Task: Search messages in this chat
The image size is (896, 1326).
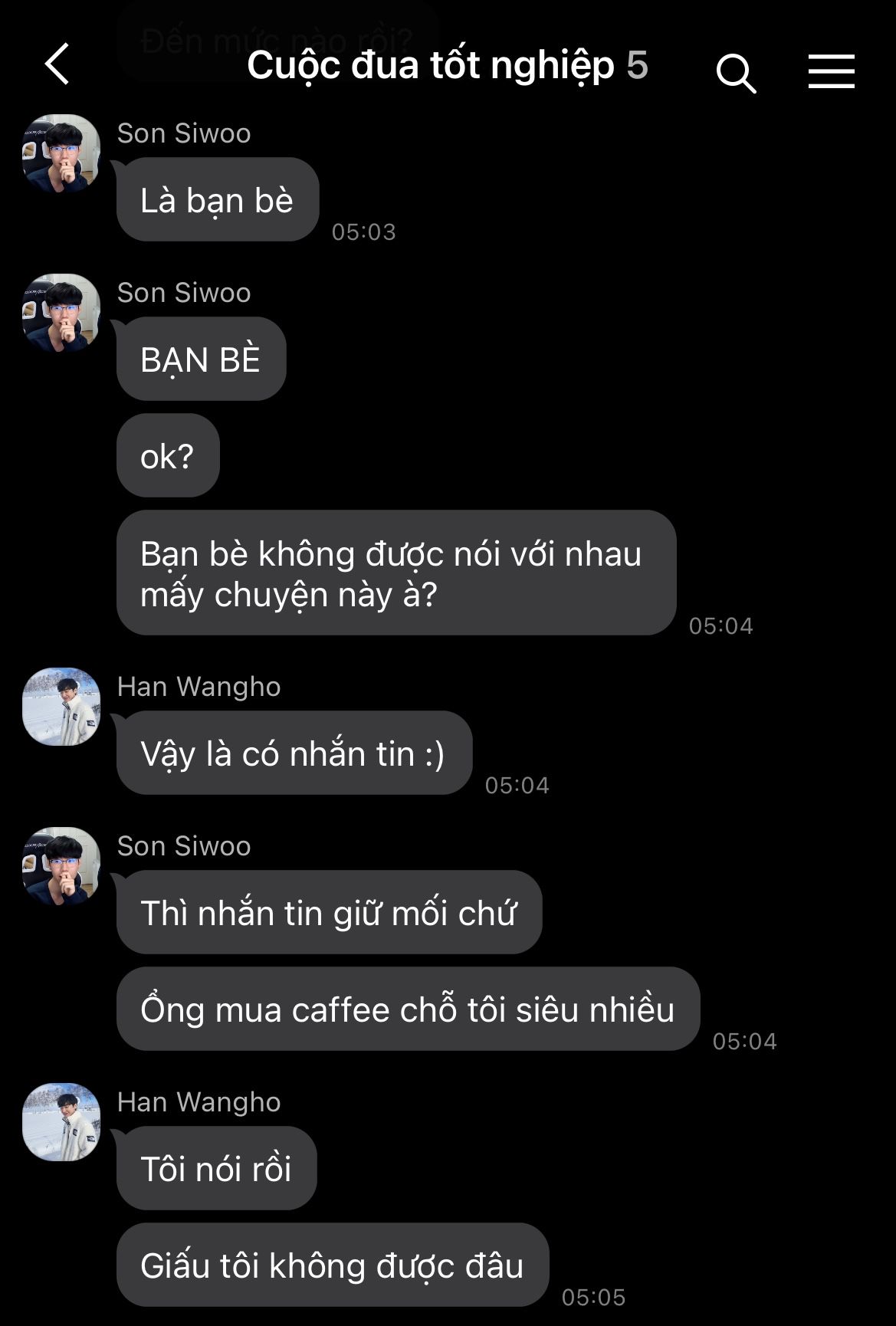Action: (736, 72)
